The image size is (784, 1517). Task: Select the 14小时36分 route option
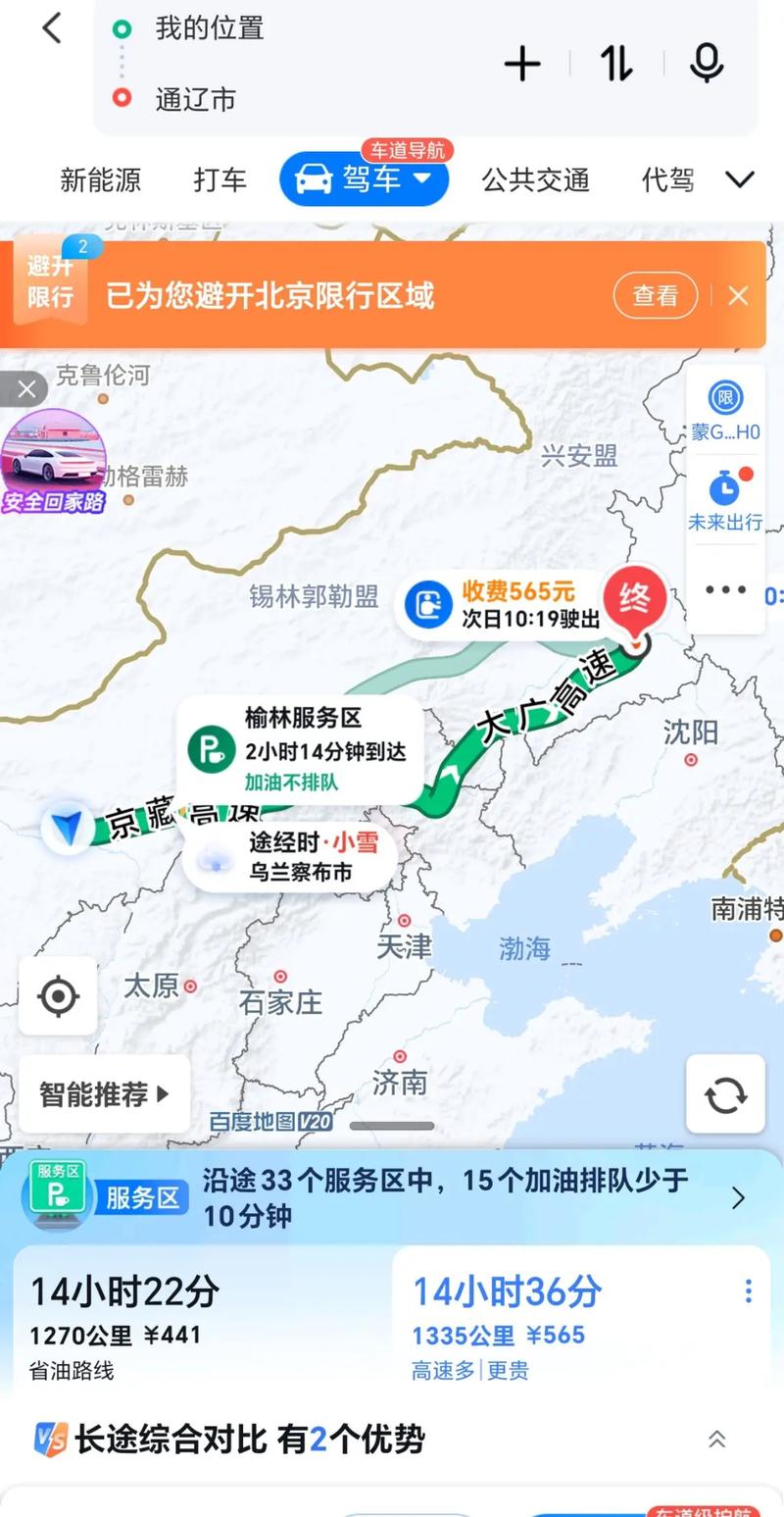pyautogui.click(x=549, y=1314)
